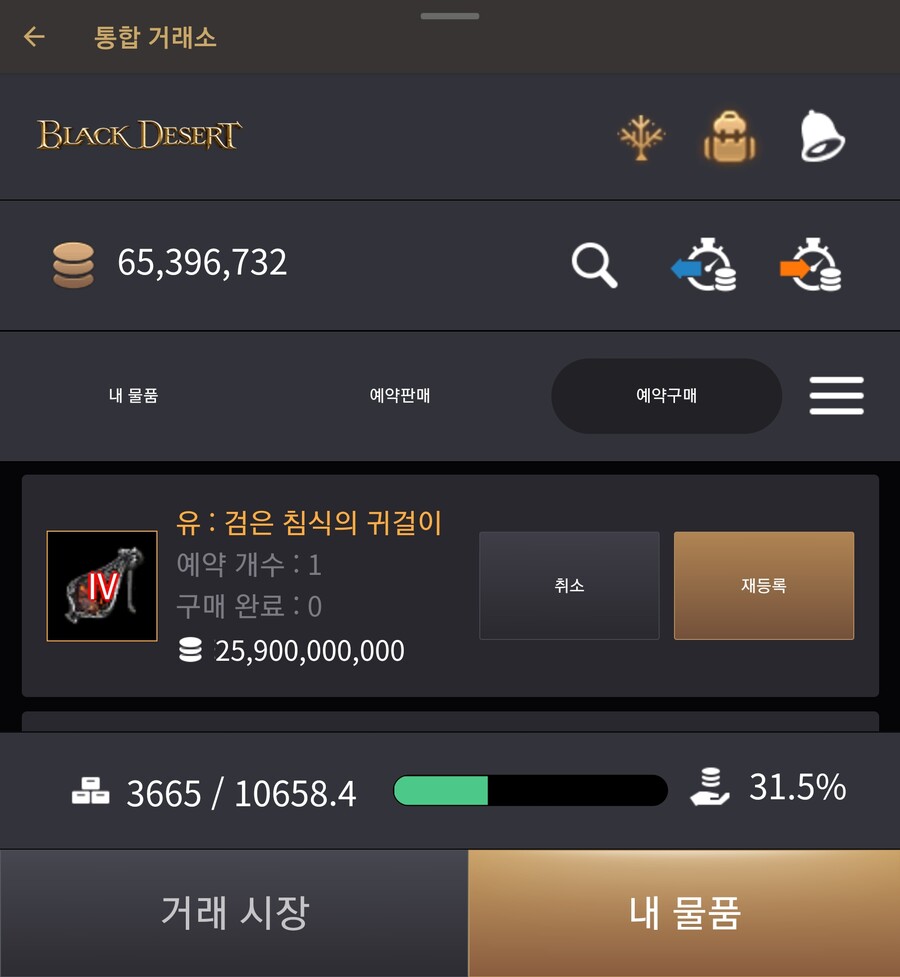Viewport: 900px width, 977px height.
Task: Open the 검은 침식의 귀걸이 item thumbnail
Action: [x=102, y=586]
